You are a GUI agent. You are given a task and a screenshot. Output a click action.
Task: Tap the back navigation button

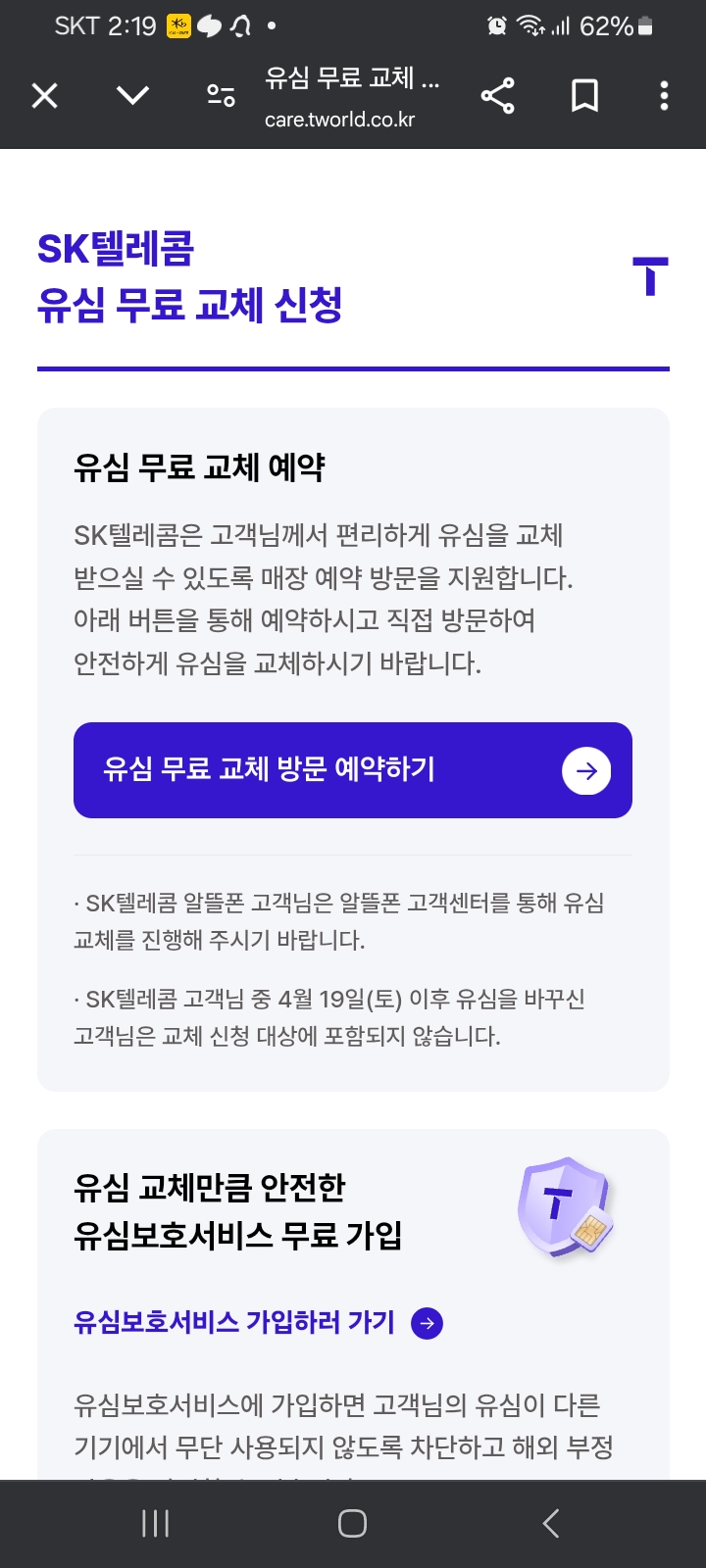[x=550, y=1523]
